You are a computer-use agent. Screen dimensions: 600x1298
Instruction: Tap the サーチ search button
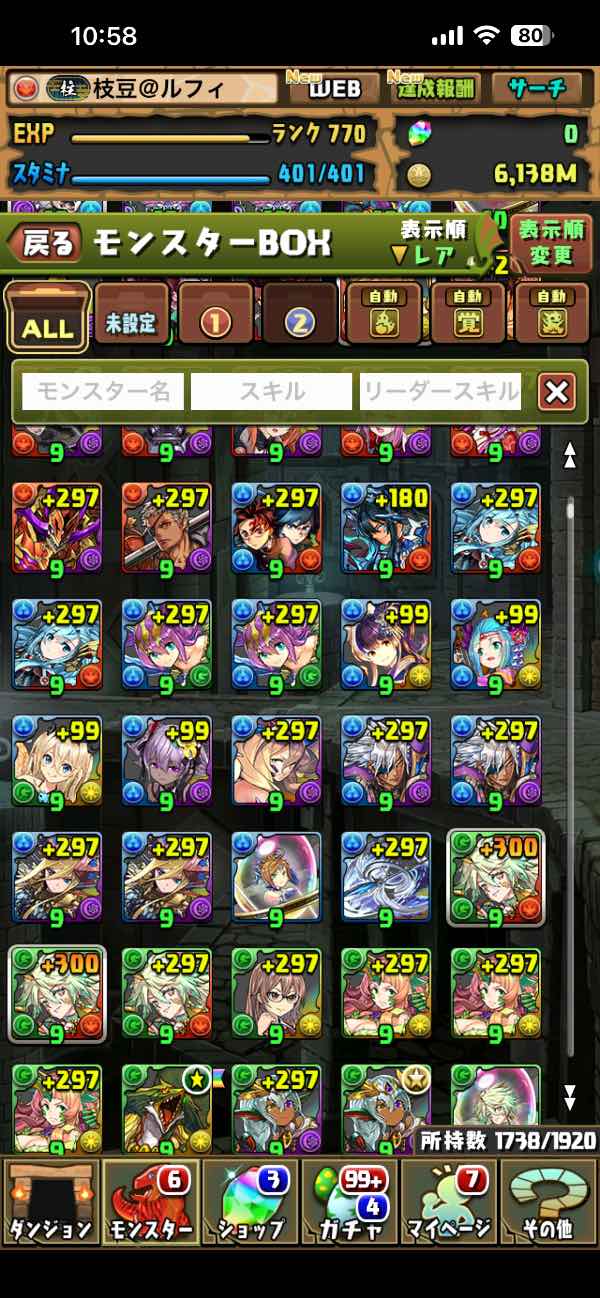[542, 88]
